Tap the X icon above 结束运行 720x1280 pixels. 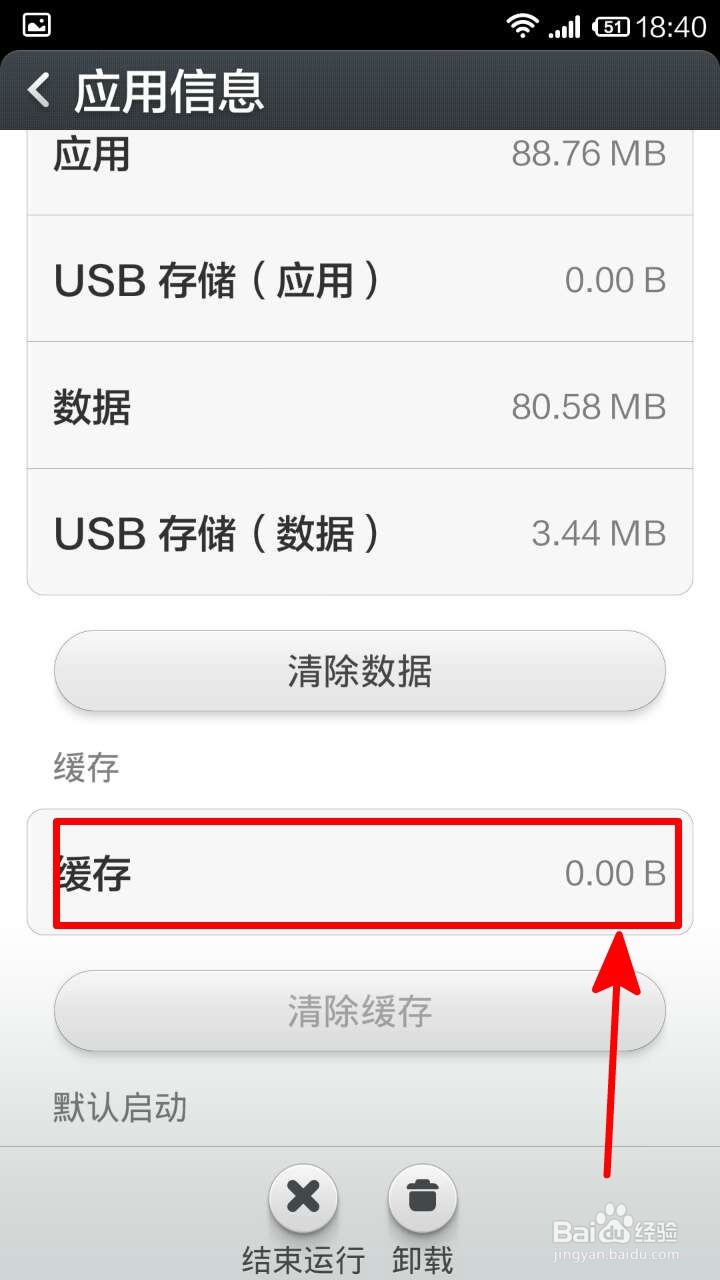(302, 1197)
